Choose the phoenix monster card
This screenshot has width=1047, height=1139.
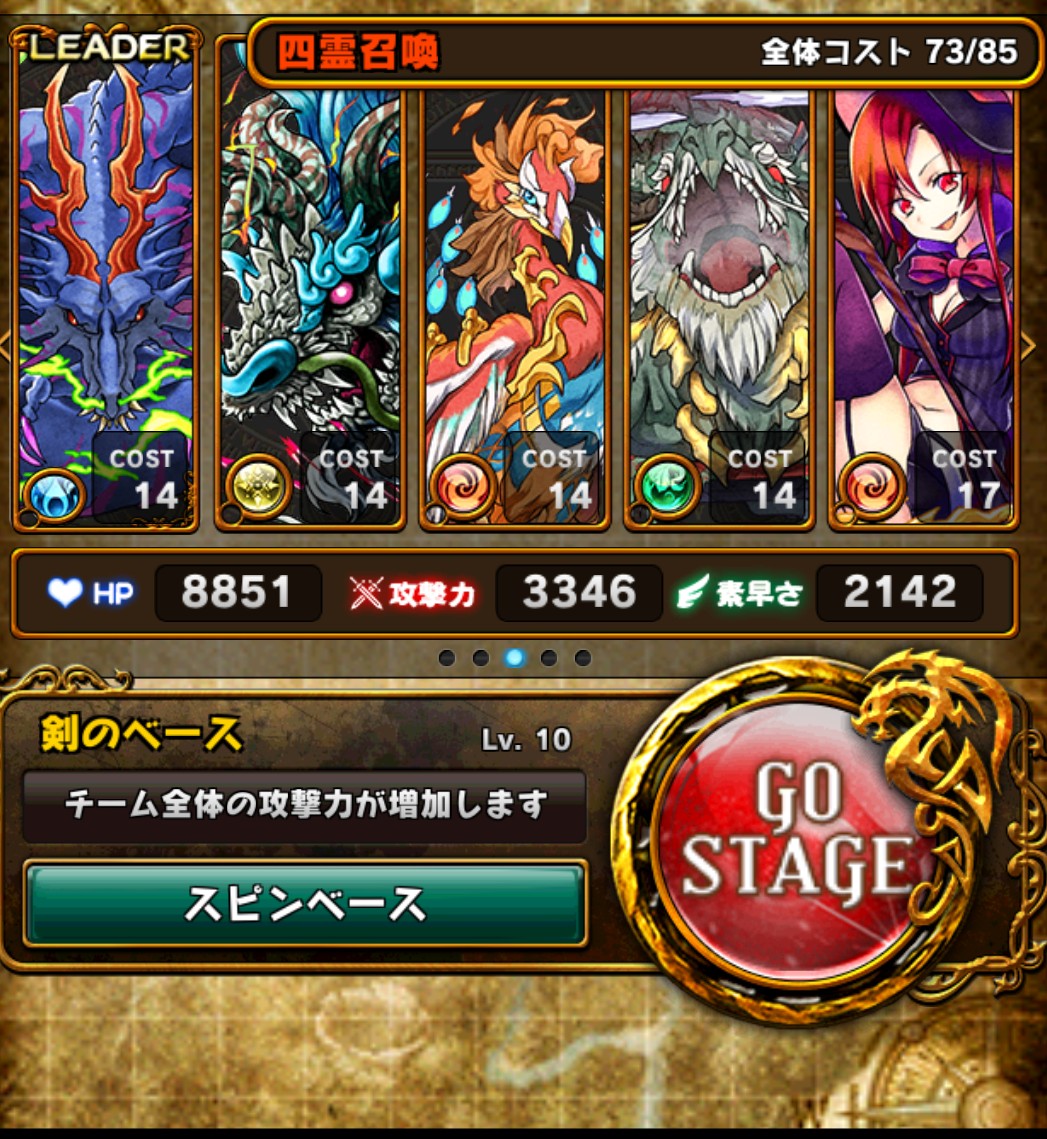point(516,300)
